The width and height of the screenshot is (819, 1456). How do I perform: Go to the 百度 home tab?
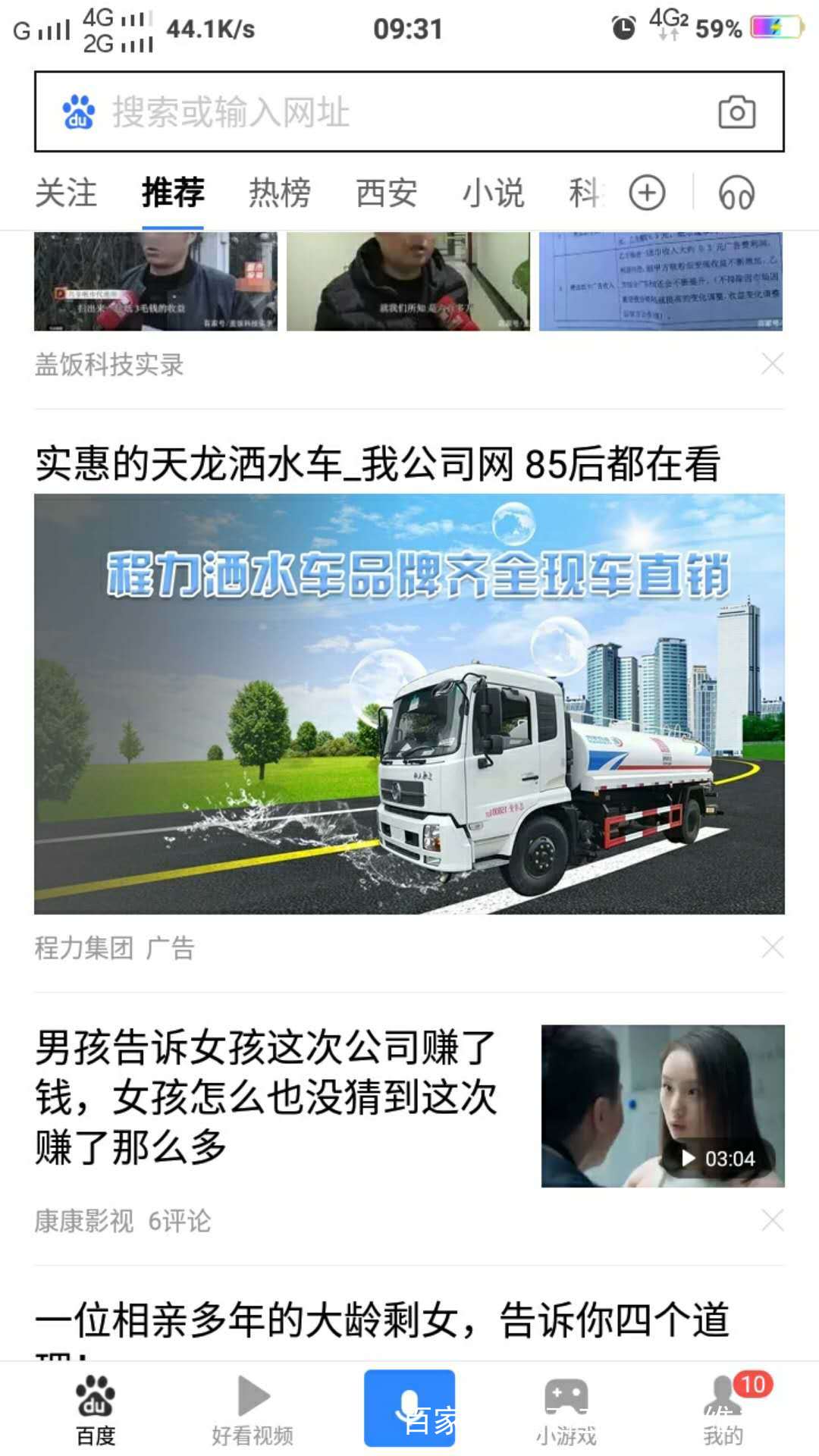pyautogui.click(x=96, y=1409)
